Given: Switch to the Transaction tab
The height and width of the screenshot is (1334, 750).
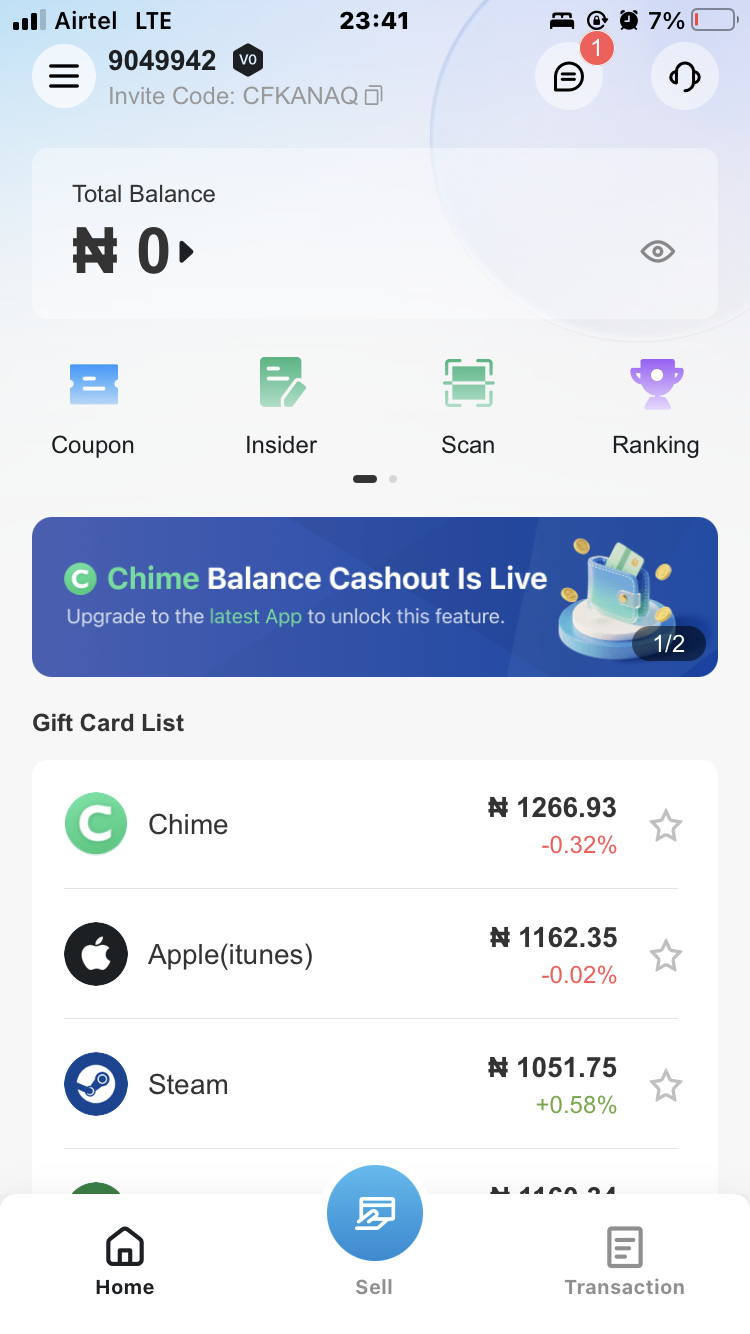Looking at the screenshot, I should [x=624, y=1262].
